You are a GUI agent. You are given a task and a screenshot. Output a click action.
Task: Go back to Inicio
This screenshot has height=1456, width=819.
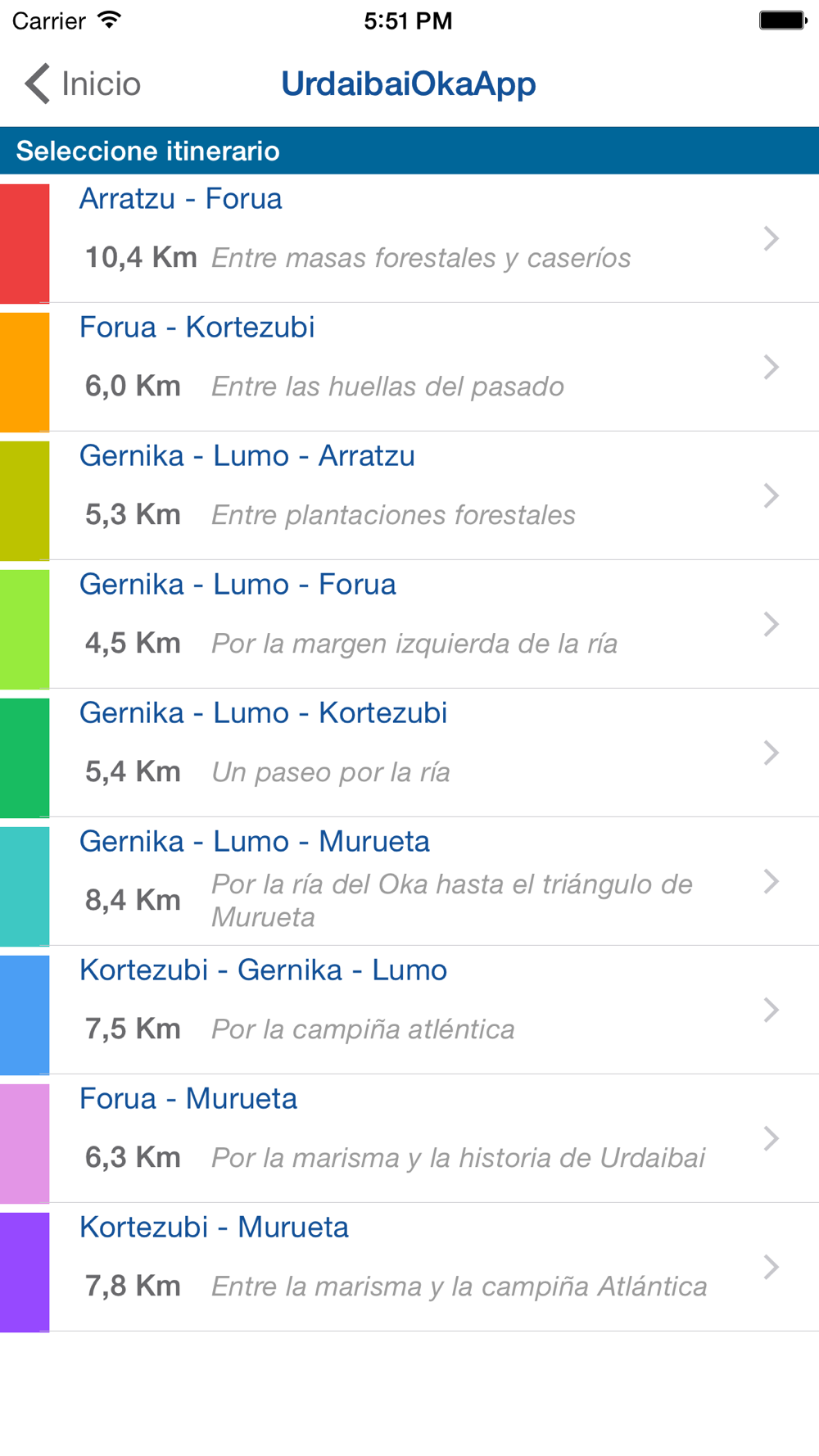coord(83,84)
